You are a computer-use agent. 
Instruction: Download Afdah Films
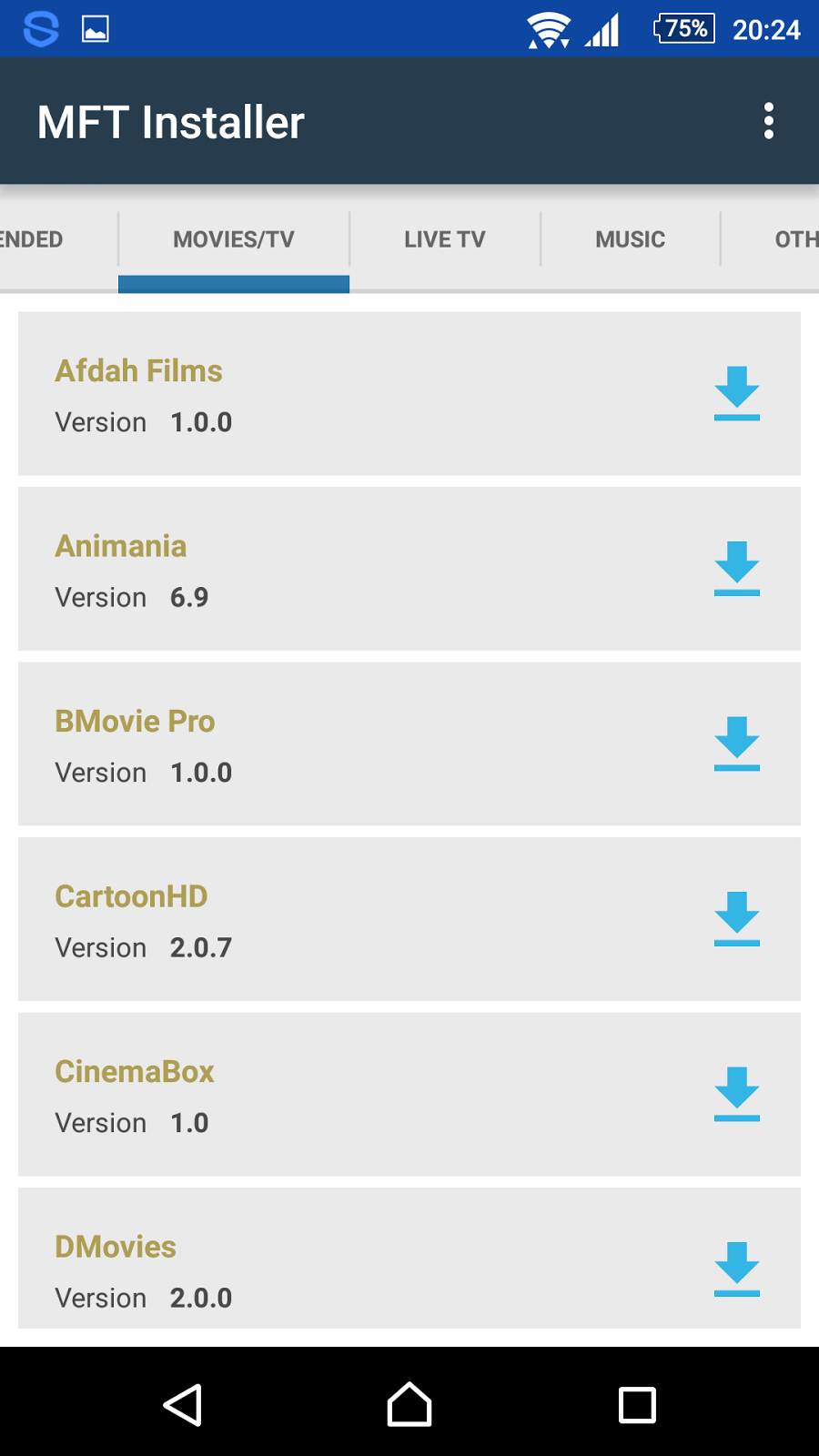(736, 393)
